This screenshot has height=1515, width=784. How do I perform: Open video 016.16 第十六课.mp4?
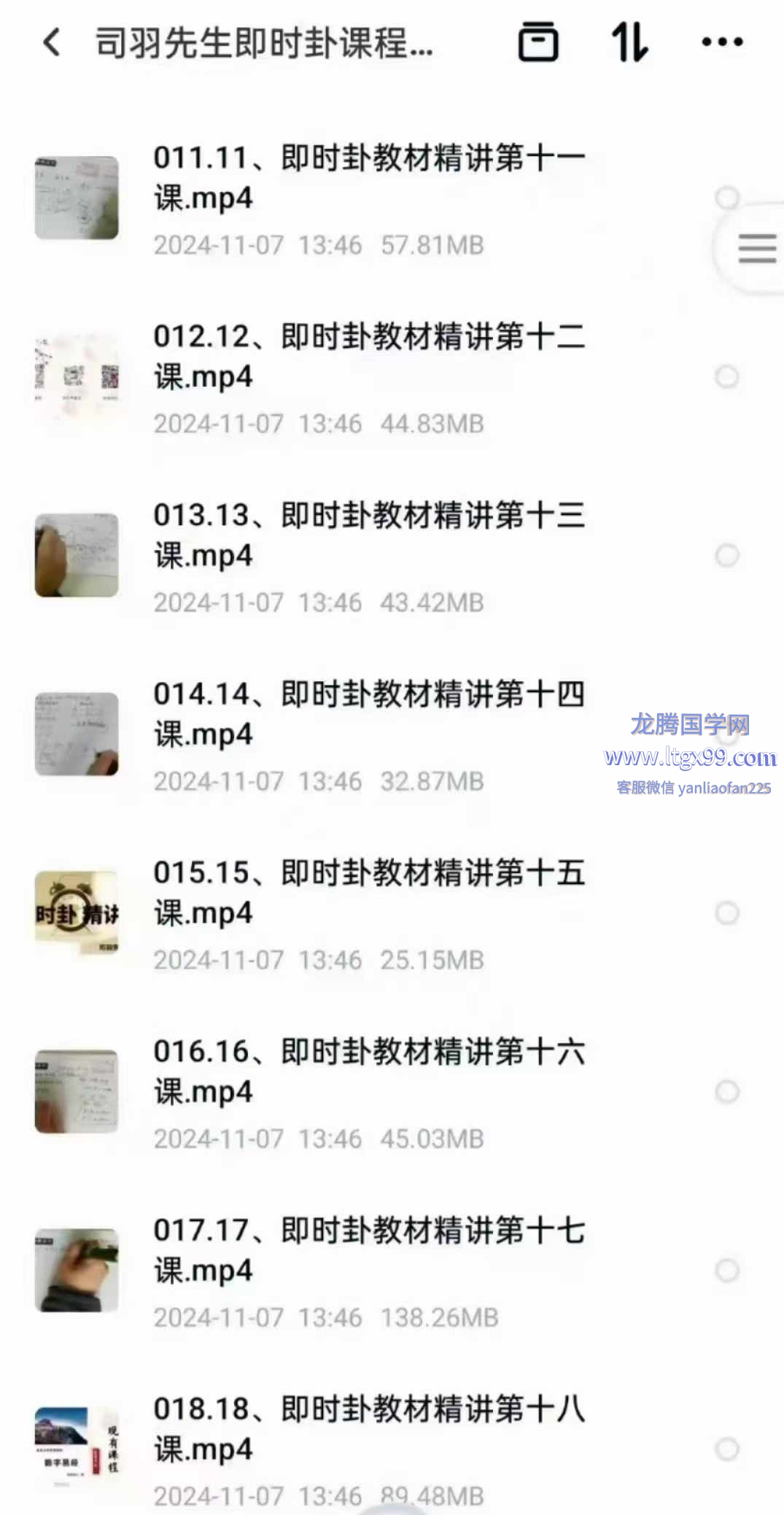(x=368, y=1072)
